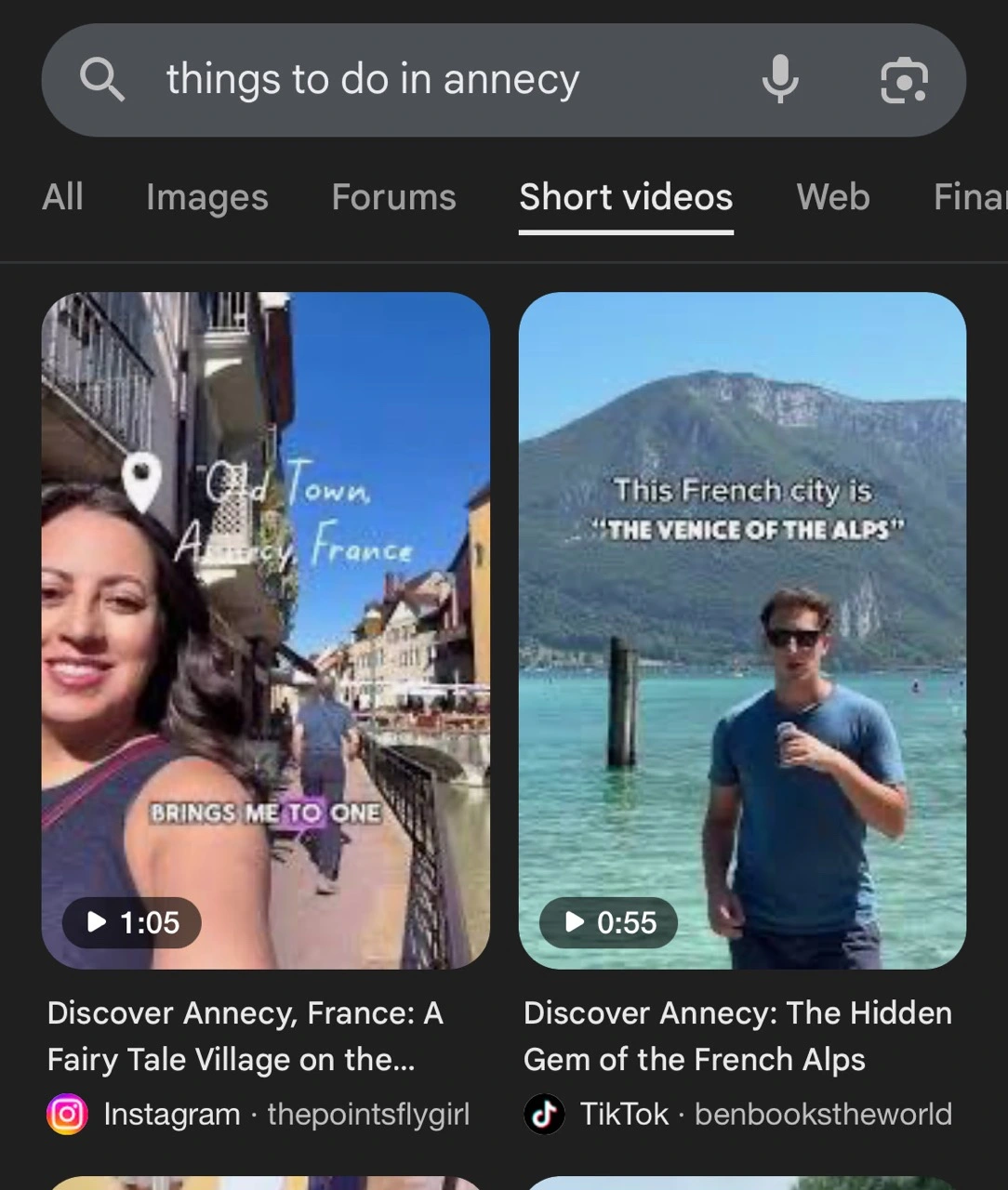The image size is (1008, 1190).
Task: Play the TikTok video by benbookstheworld
Action: [742, 630]
